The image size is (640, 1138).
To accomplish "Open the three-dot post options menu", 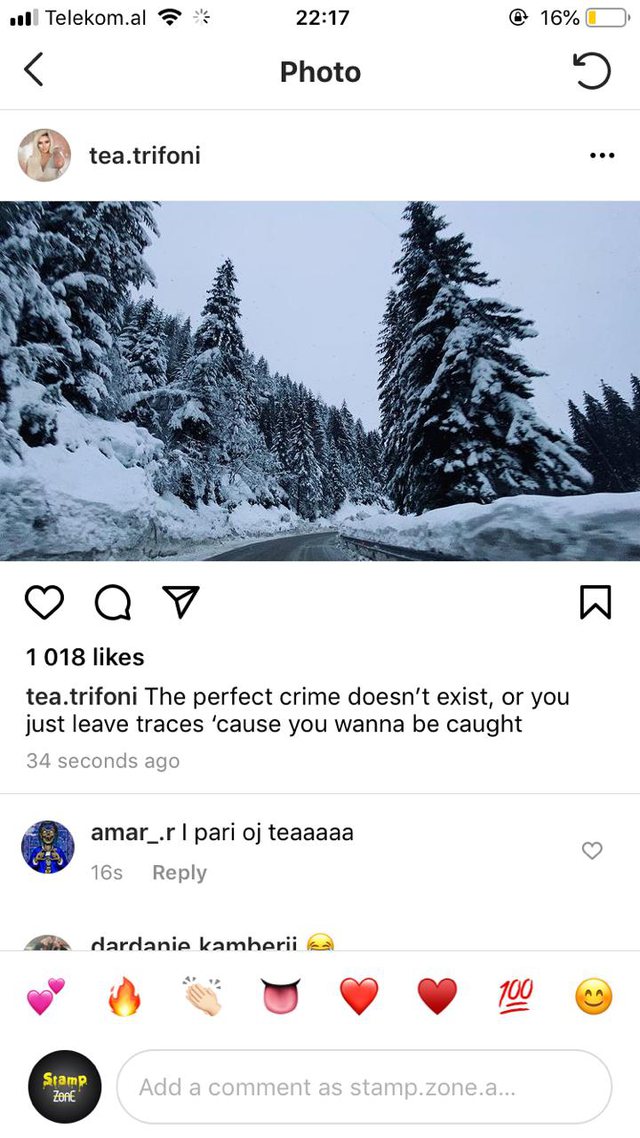I will click(x=602, y=155).
